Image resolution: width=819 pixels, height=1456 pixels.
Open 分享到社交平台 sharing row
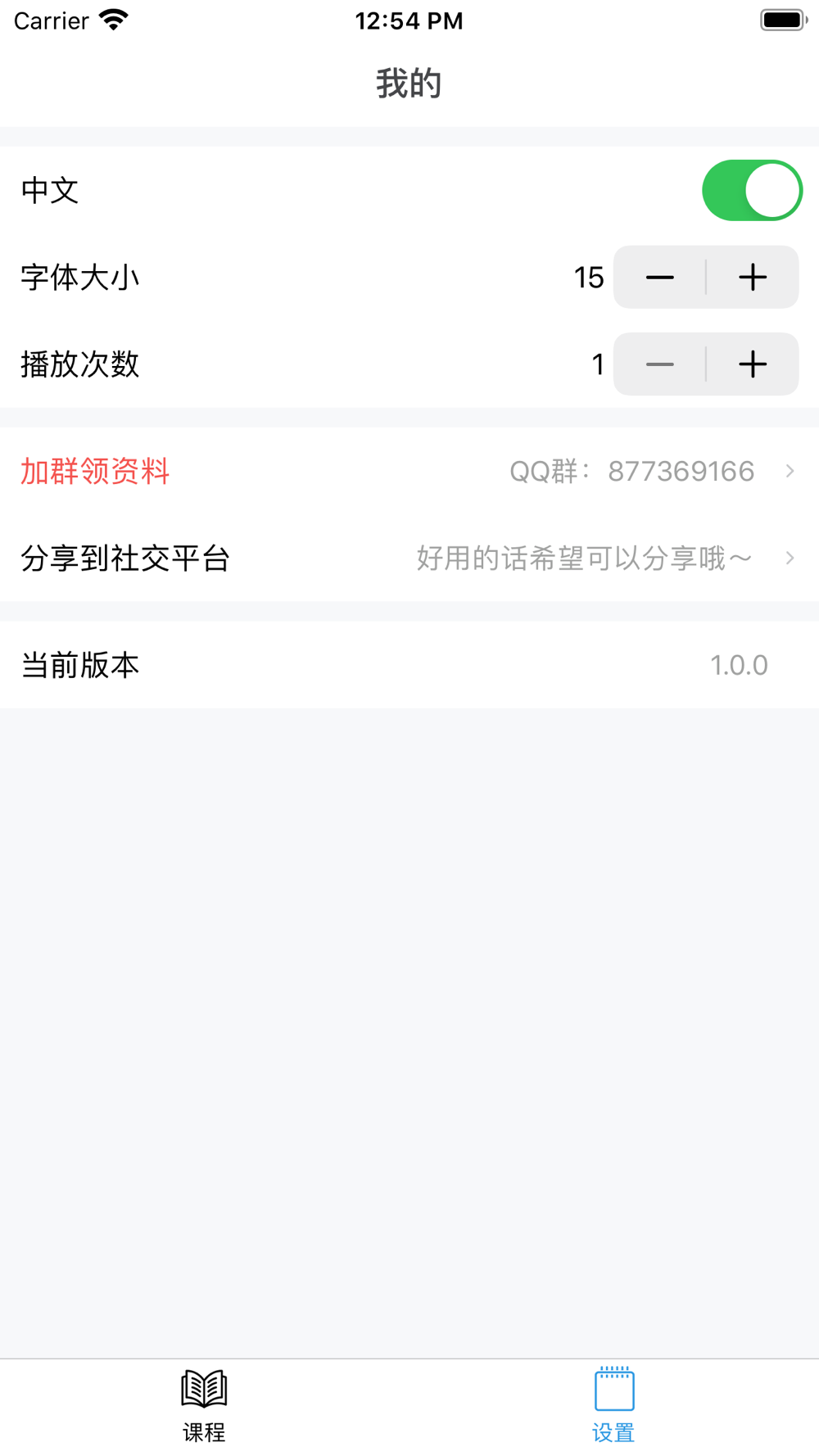coord(409,558)
